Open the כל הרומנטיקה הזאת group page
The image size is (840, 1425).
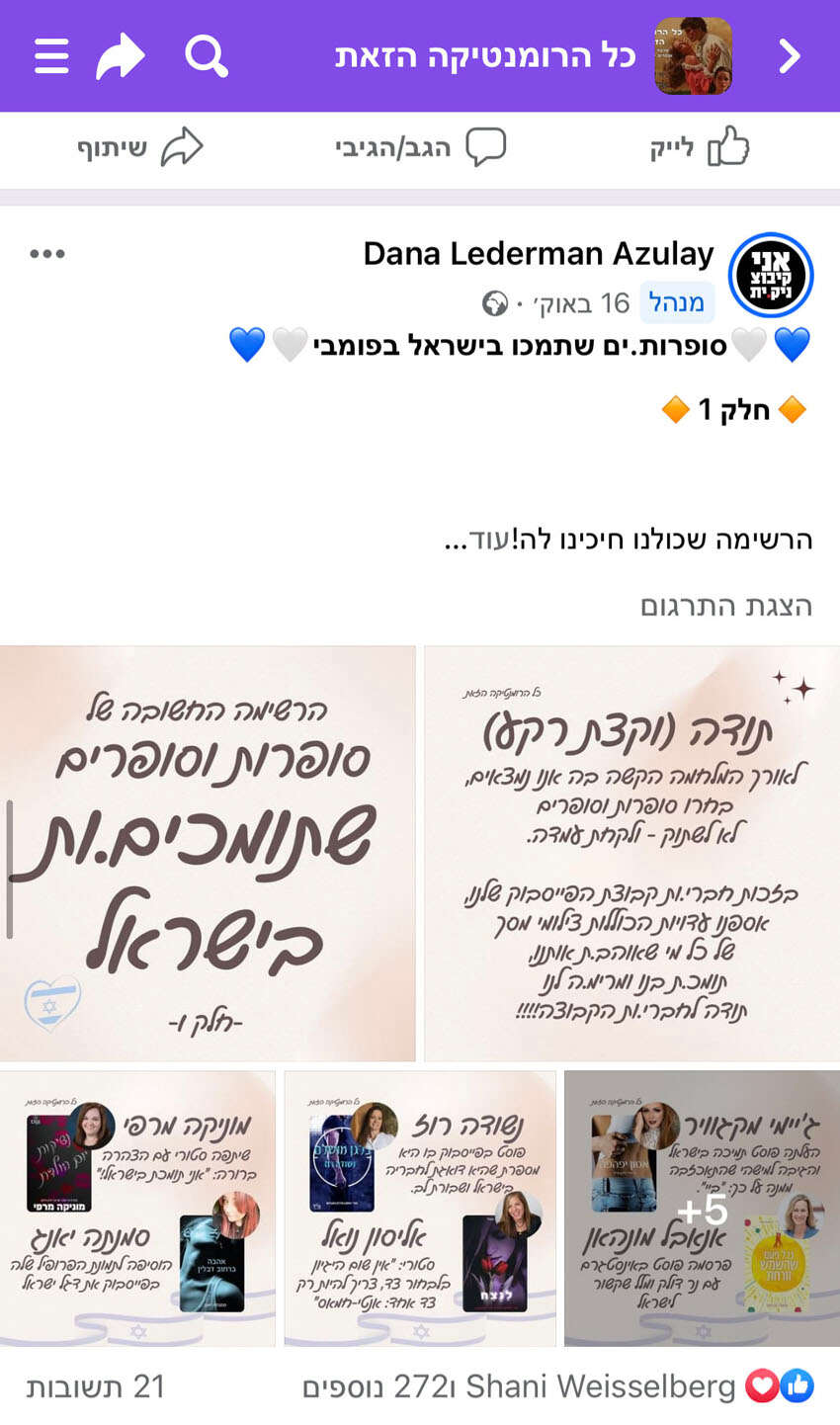pyautogui.click(x=486, y=56)
